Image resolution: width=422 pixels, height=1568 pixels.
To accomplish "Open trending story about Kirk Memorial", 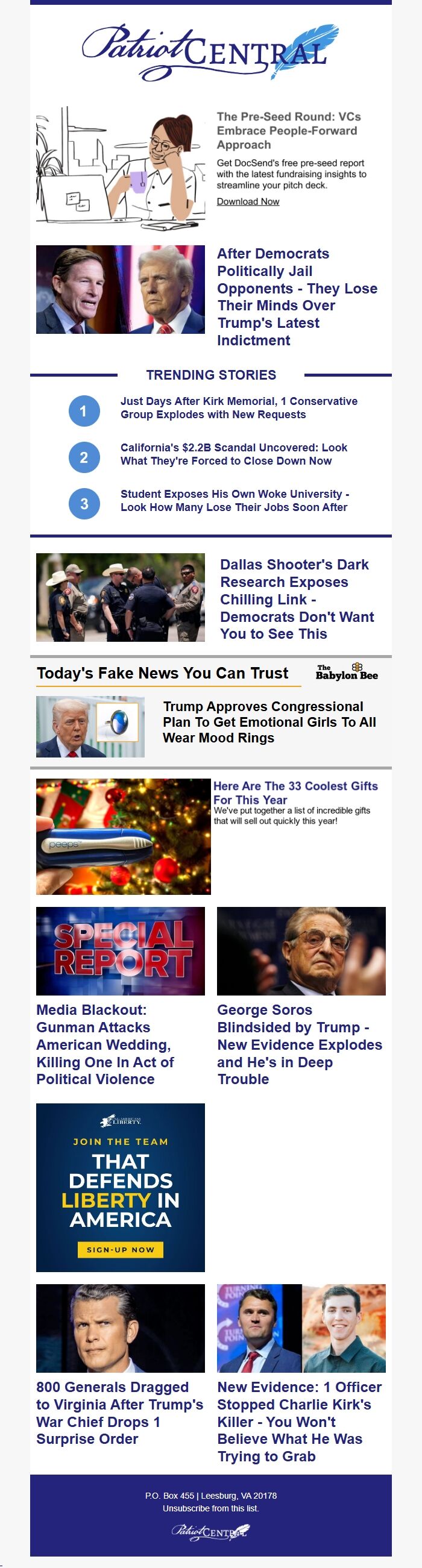I will (x=239, y=408).
